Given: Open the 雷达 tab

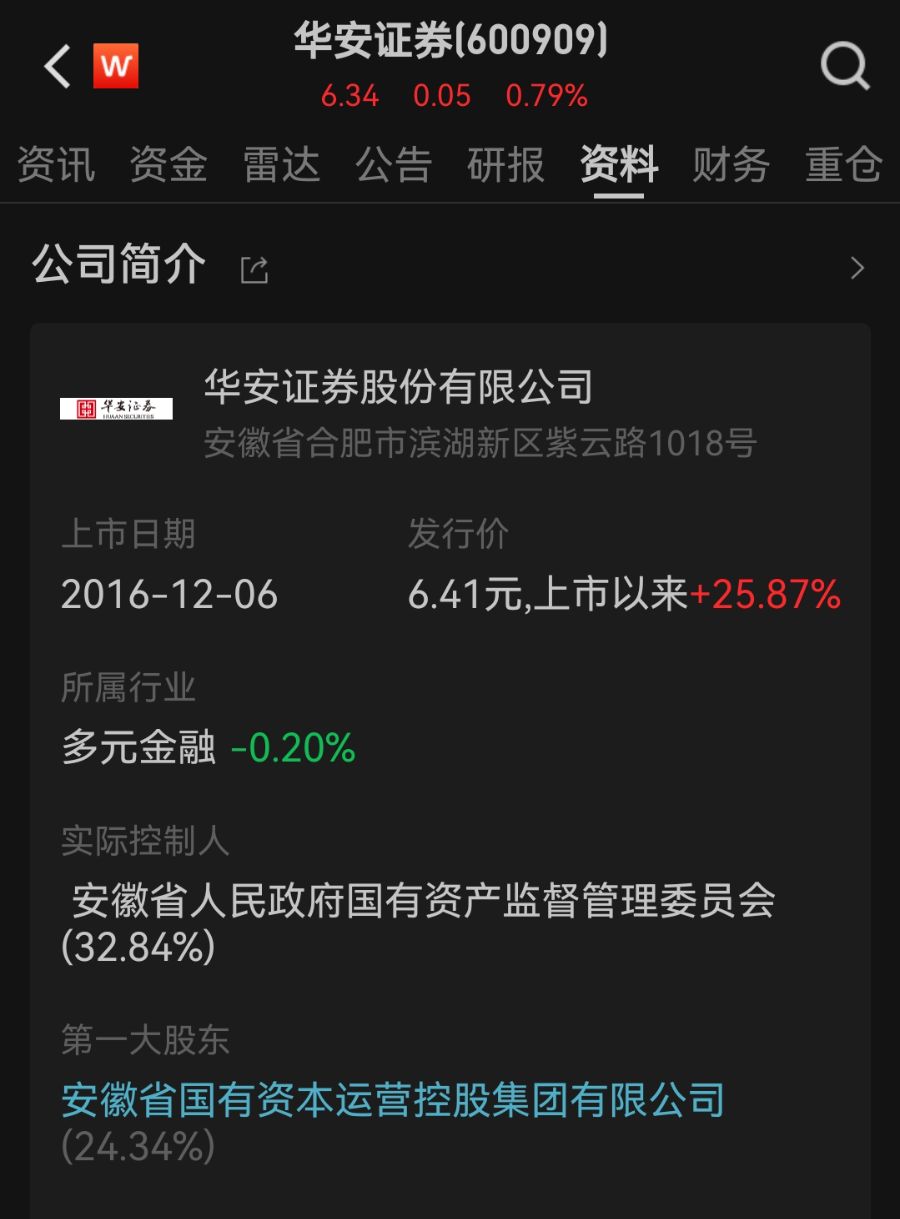Looking at the screenshot, I should [x=281, y=164].
